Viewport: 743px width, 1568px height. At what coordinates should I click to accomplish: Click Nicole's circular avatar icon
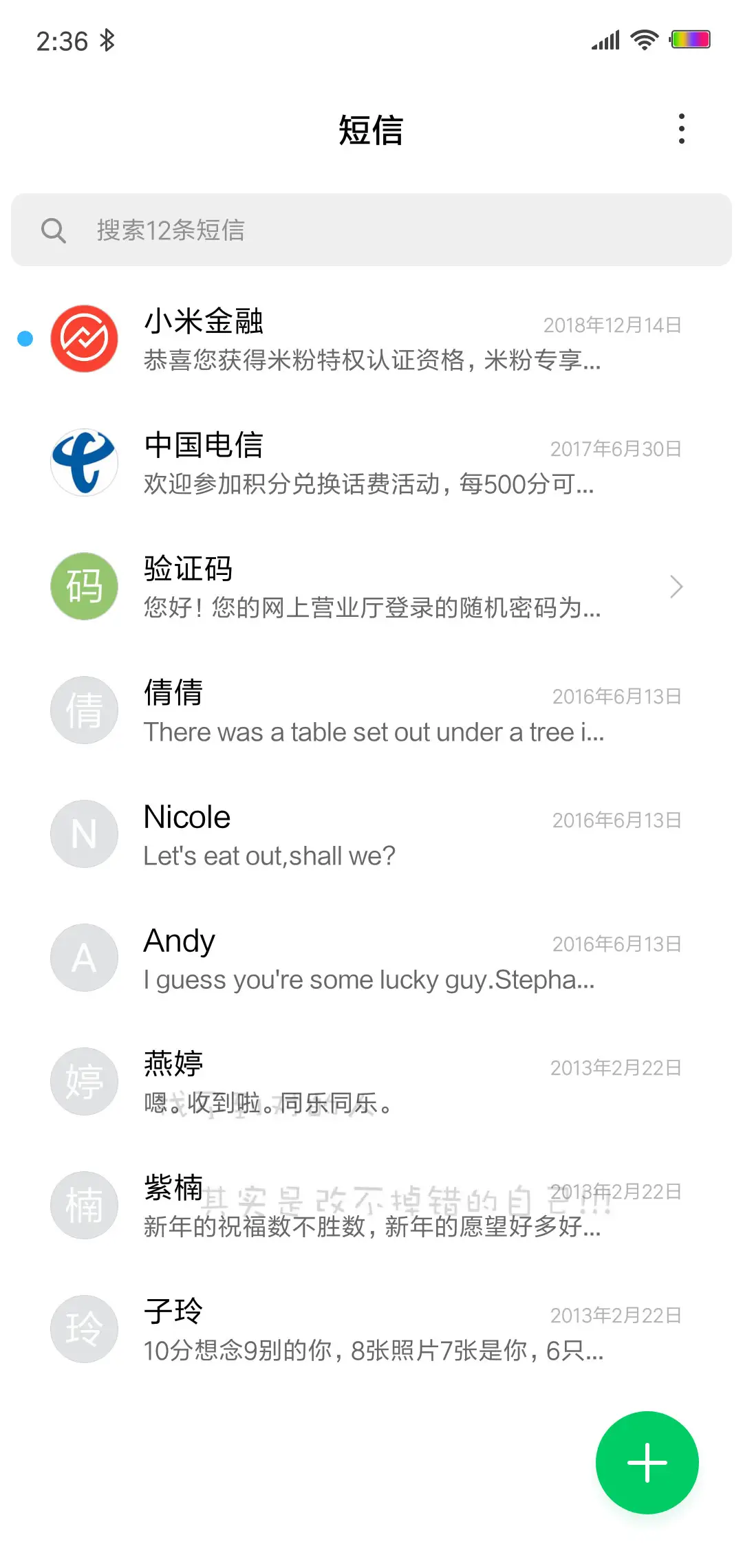[x=84, y=834]
